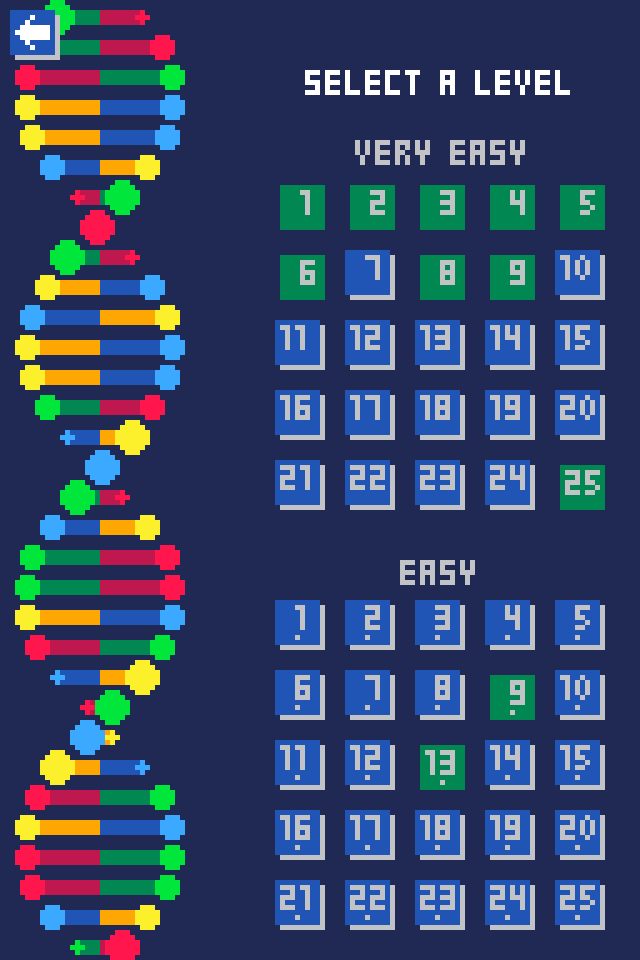
Task: Select Easy level 5
Action: (x=579, y=624)
